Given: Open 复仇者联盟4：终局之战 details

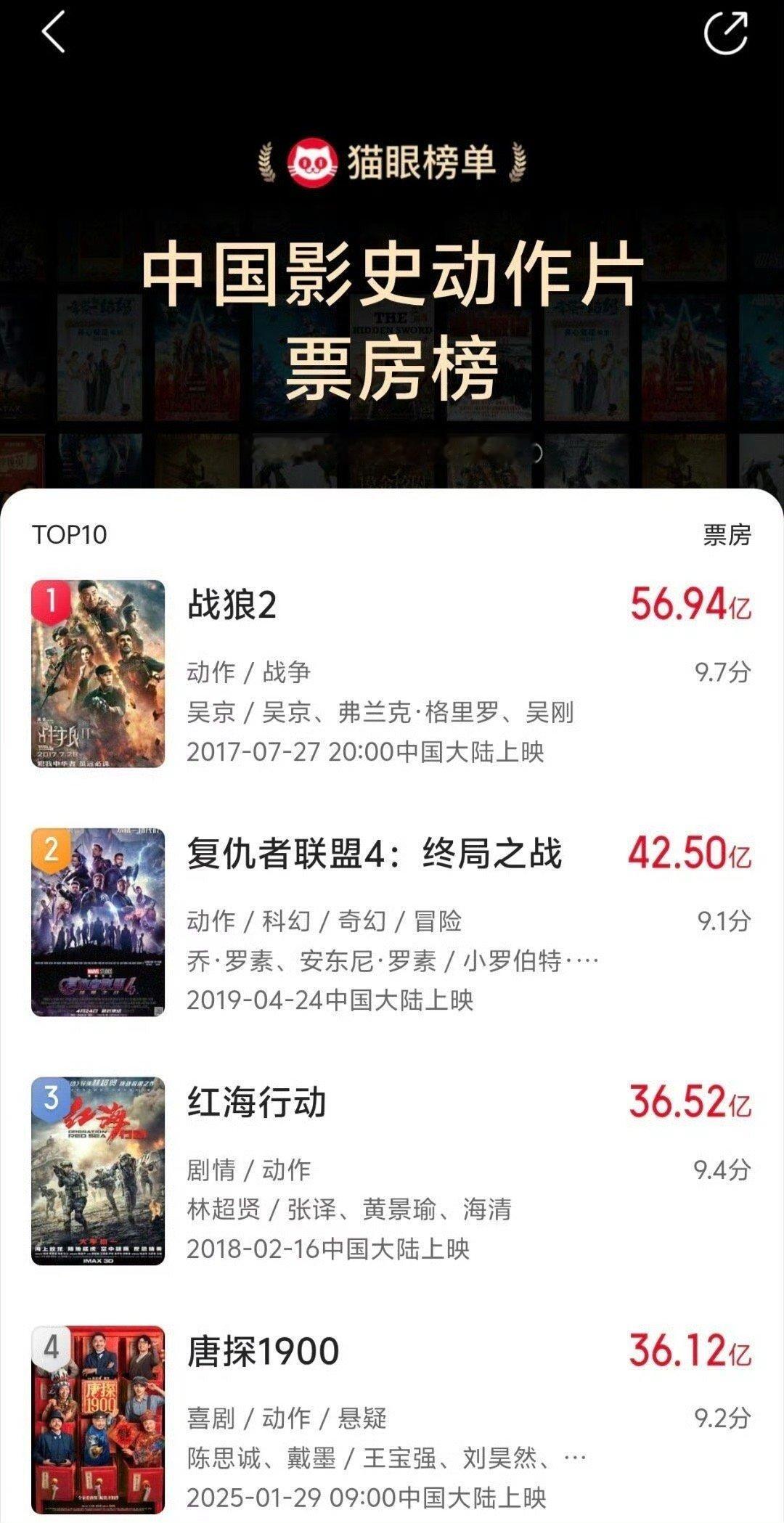Looking at the screenshot, I should tap(374, 853).
